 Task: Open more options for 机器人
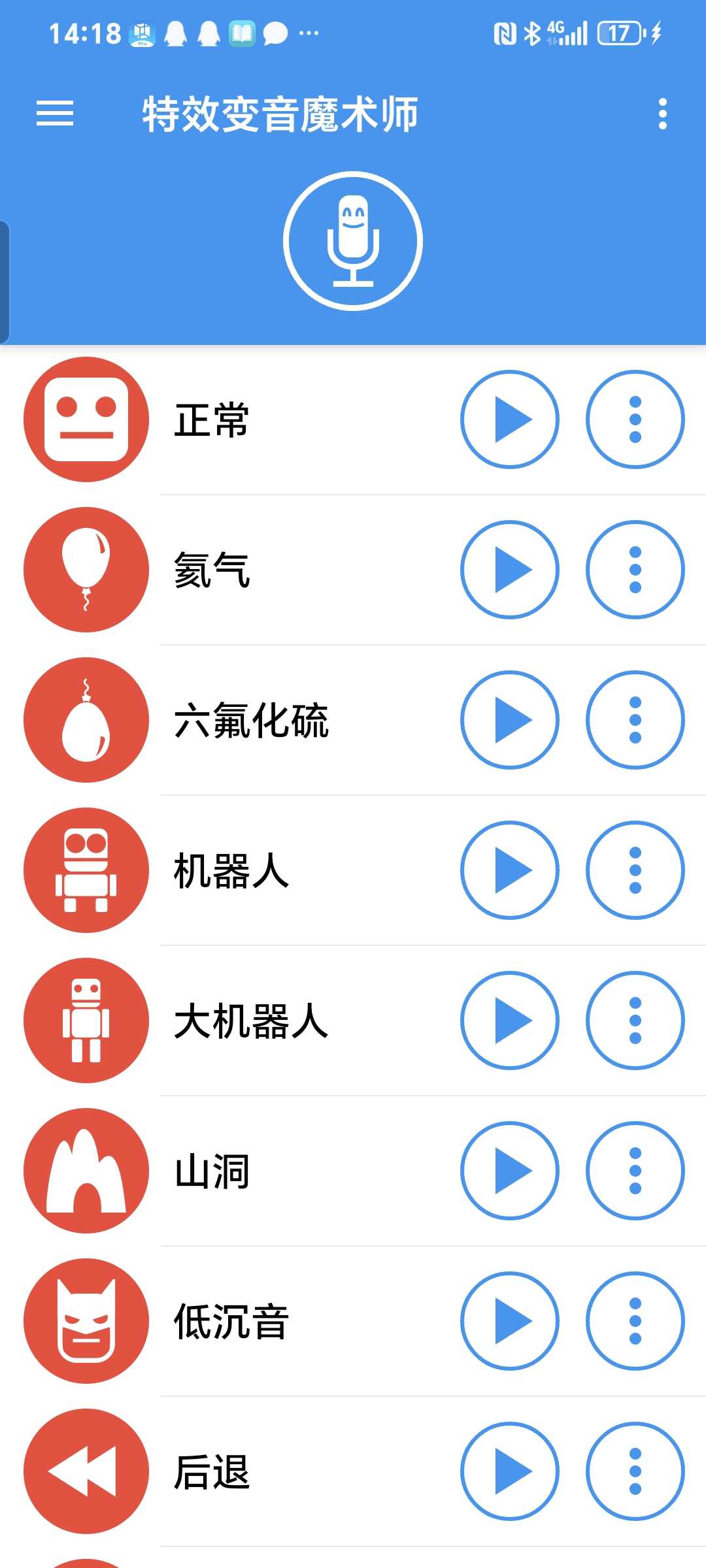635,870
